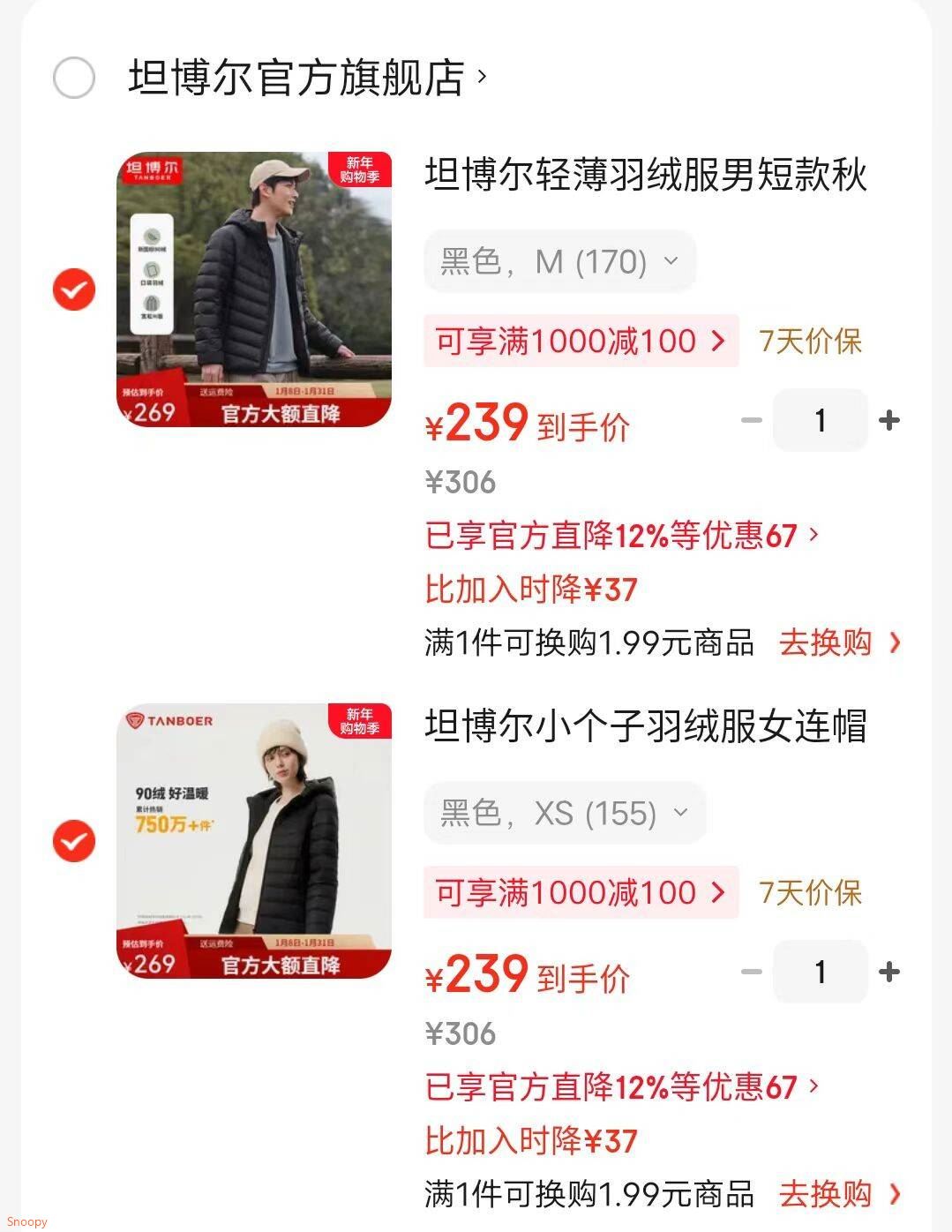This screenshot has height=1232, width=952.
Task: Open the 可享满1000减100 promotion for the women's jacket
Action: [578, 893]
